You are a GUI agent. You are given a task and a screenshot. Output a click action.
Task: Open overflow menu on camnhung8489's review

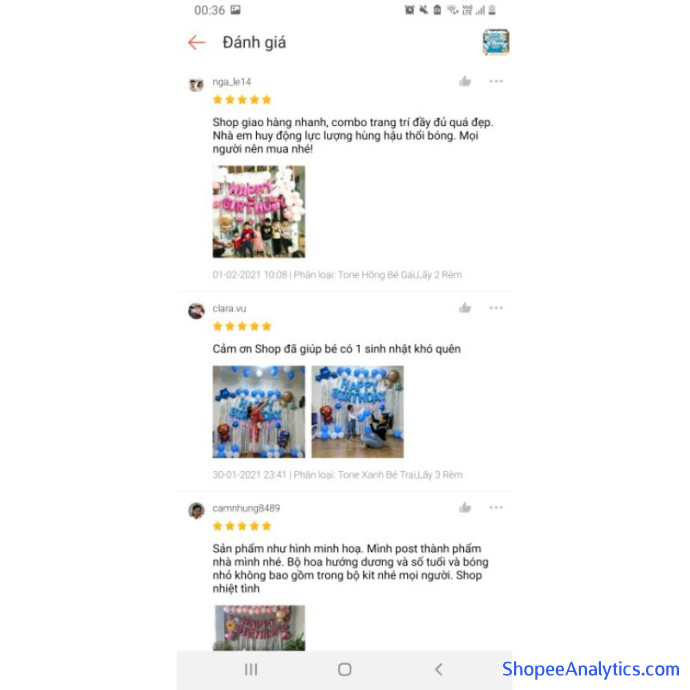click(x=496, y=508)
